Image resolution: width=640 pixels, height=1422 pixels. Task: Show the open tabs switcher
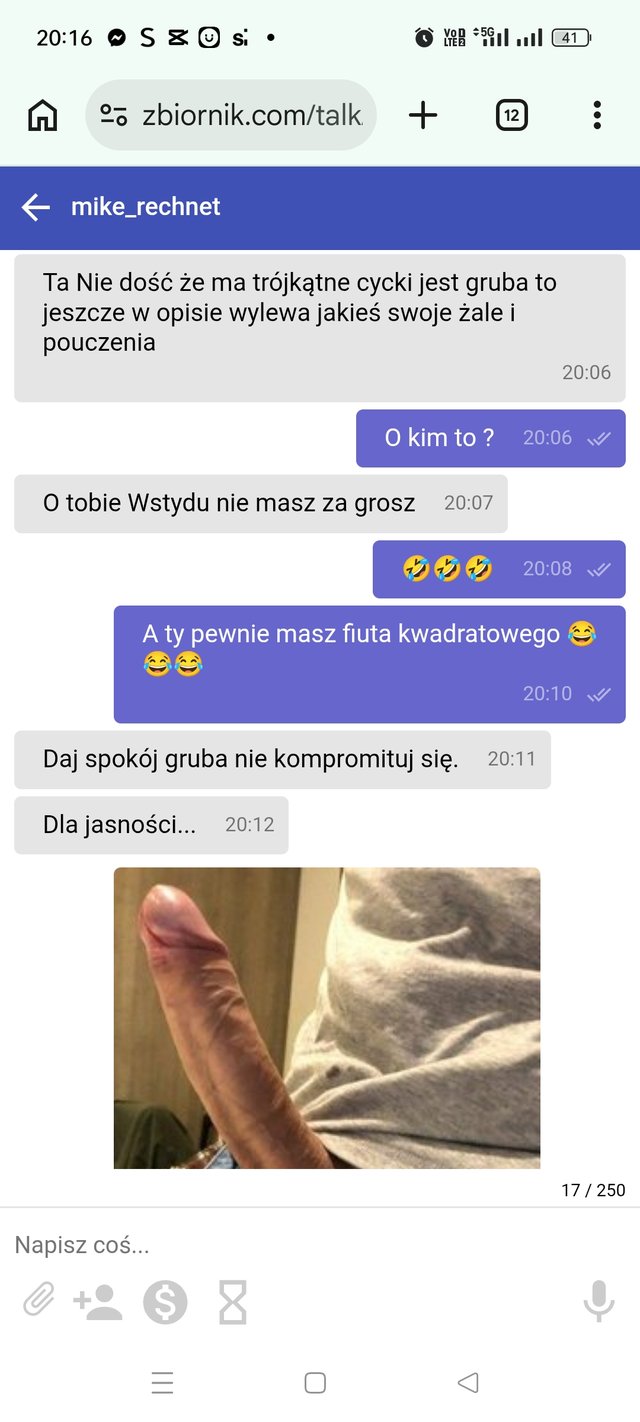click(x=511, y=116)
